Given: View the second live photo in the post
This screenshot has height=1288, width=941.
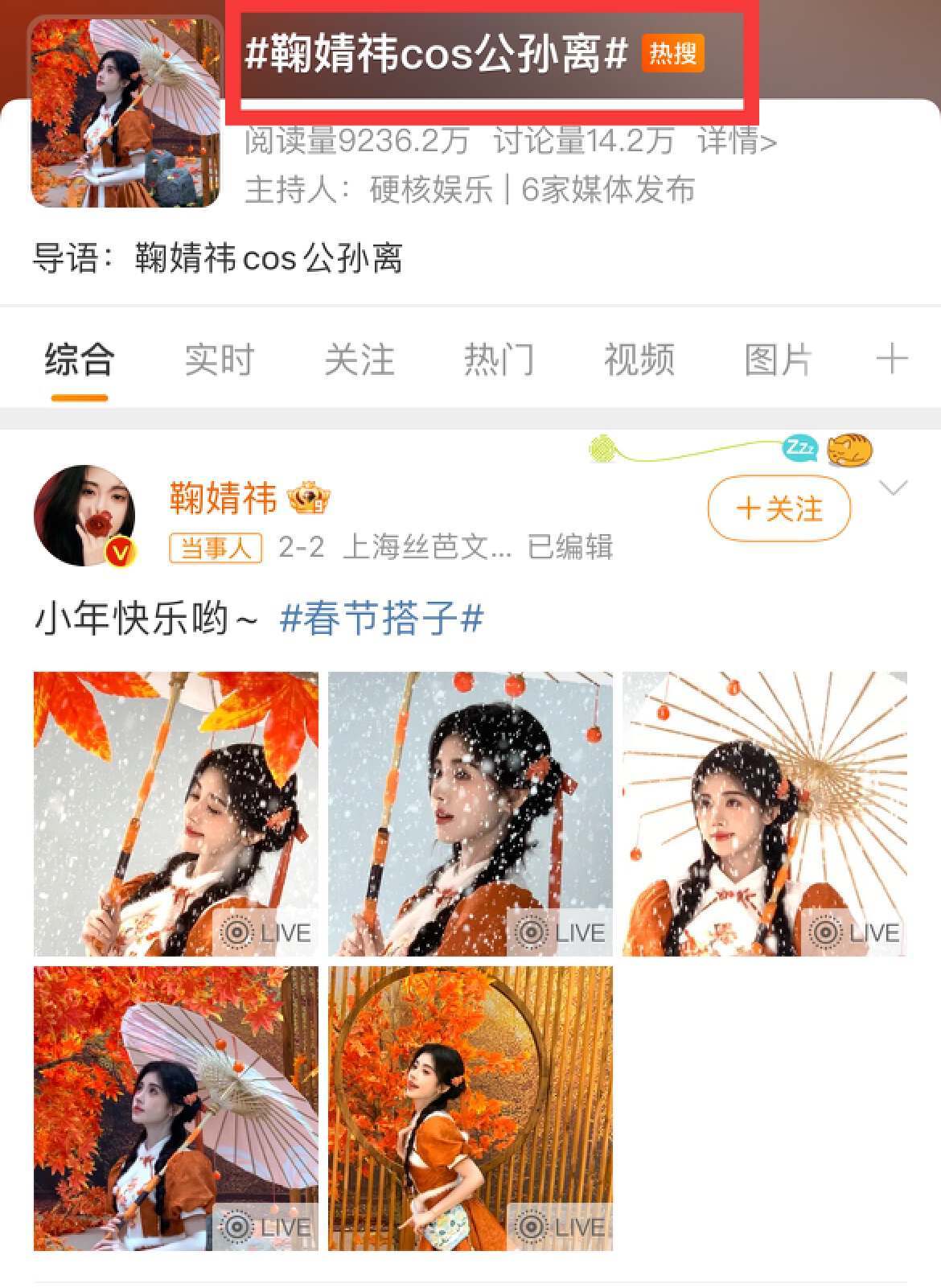Looking at the screenshot, I should point(470,813).
